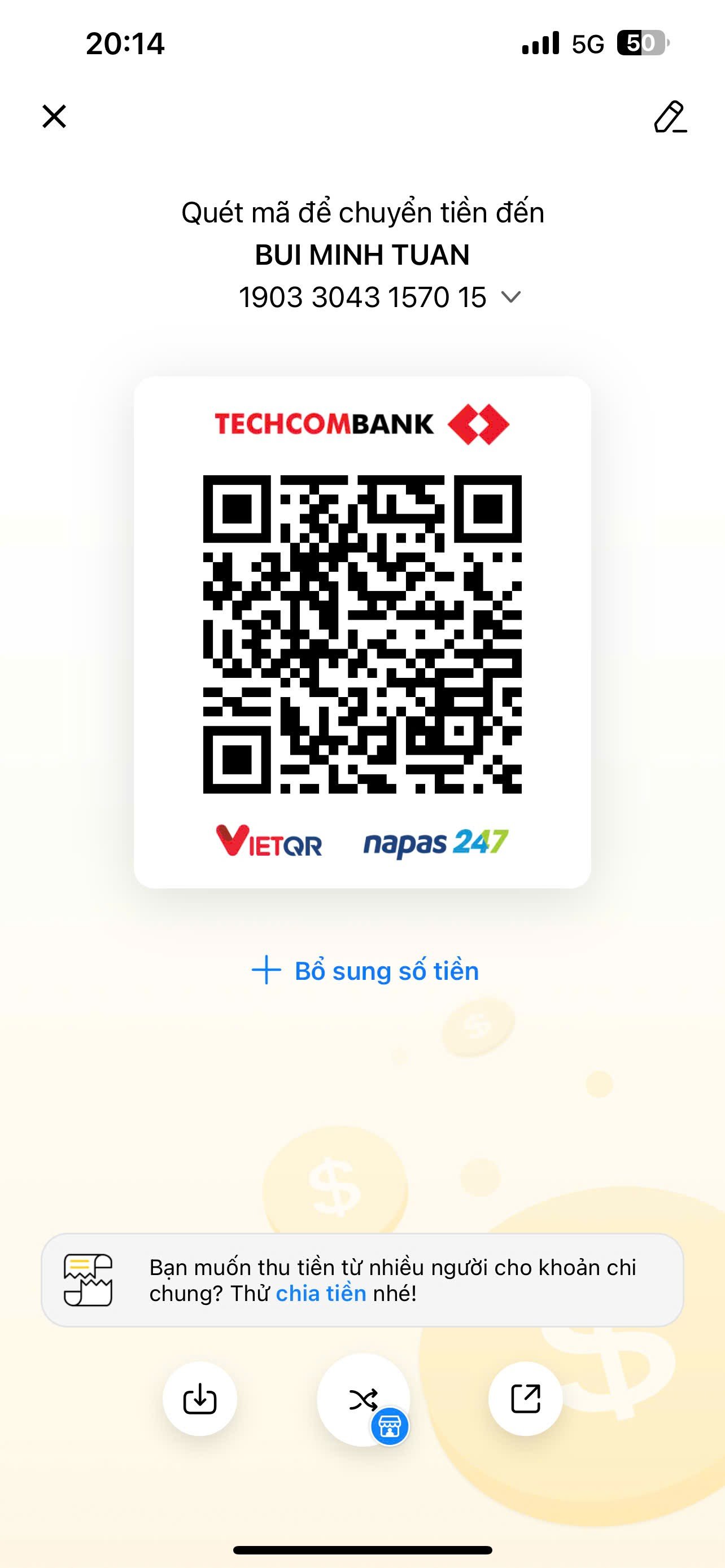The width and height of the screenshot is (725, 1568).
Task: Download the QR code image
Action: [200, 1398]
